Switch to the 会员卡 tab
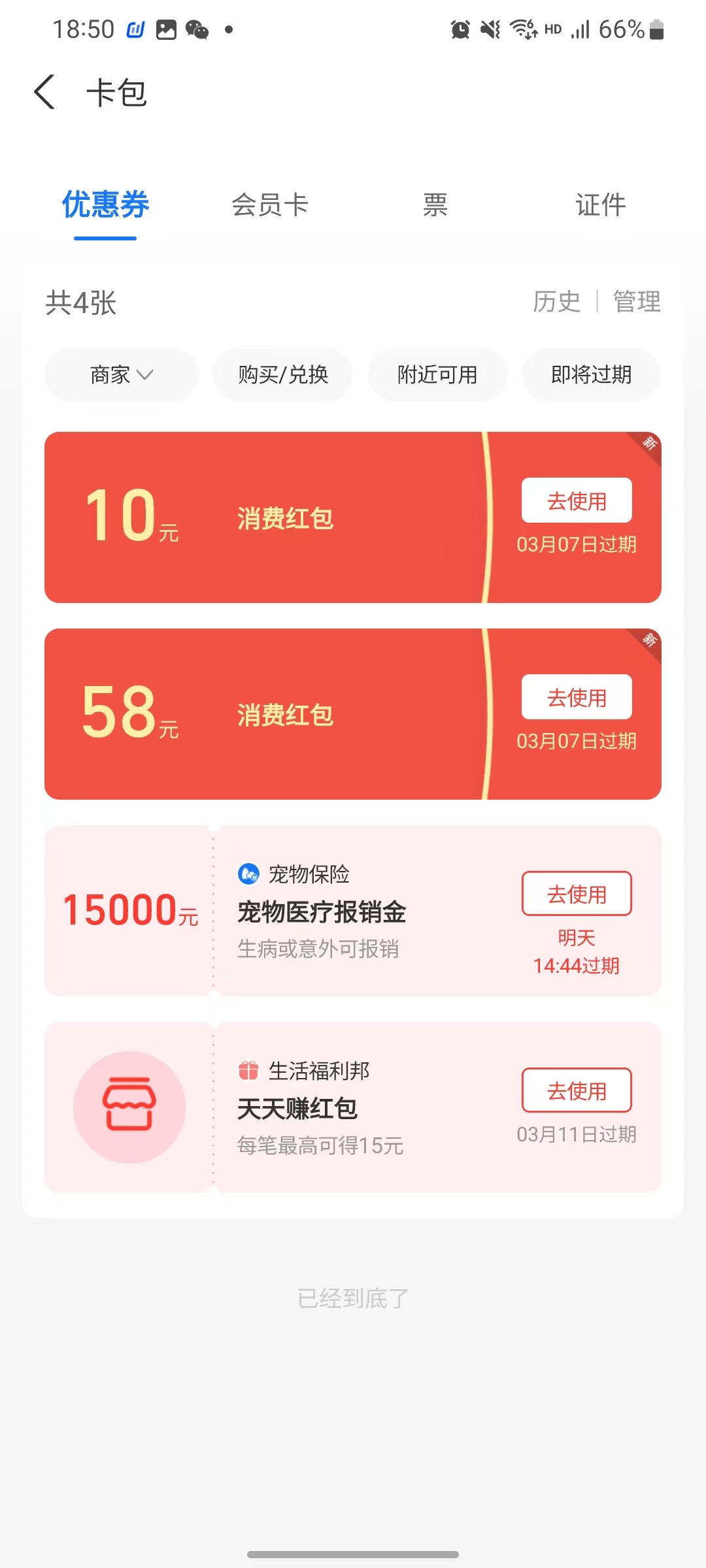Screen dimensions: 706x1568 [x=270, y=204]
